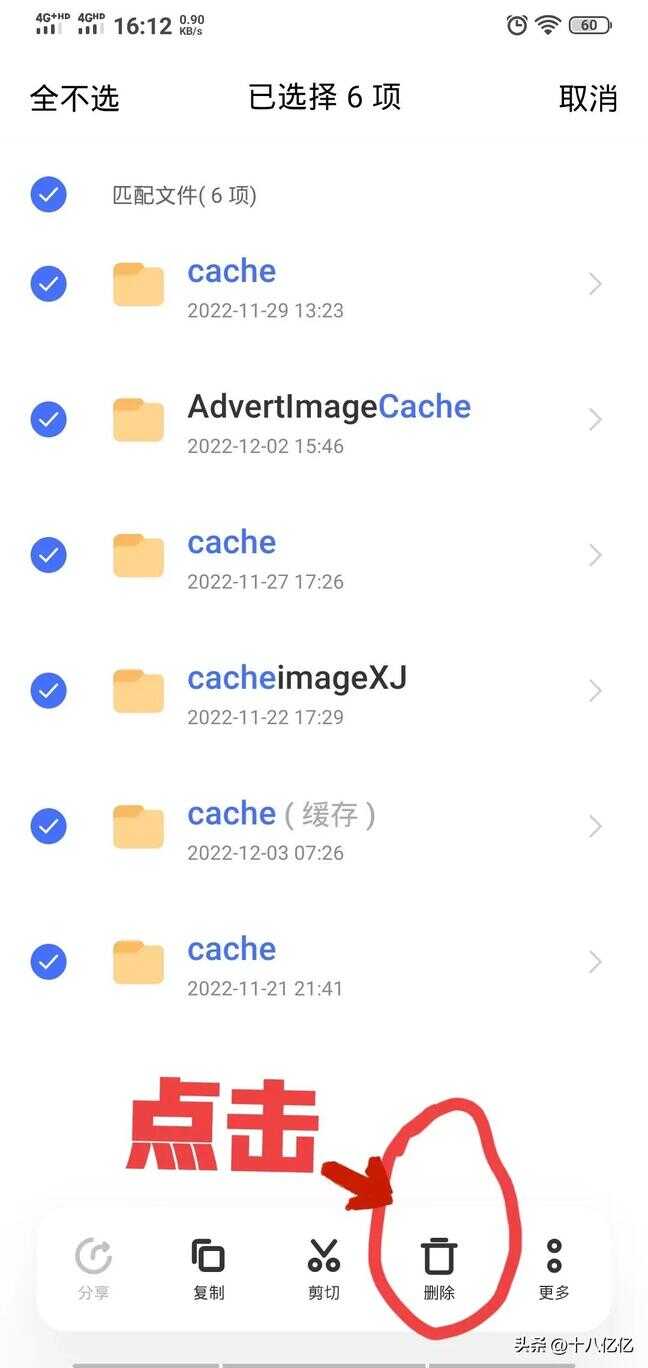648x1368 pixels.
Task: Cancel selection mode with 取消
Action: 588,98
